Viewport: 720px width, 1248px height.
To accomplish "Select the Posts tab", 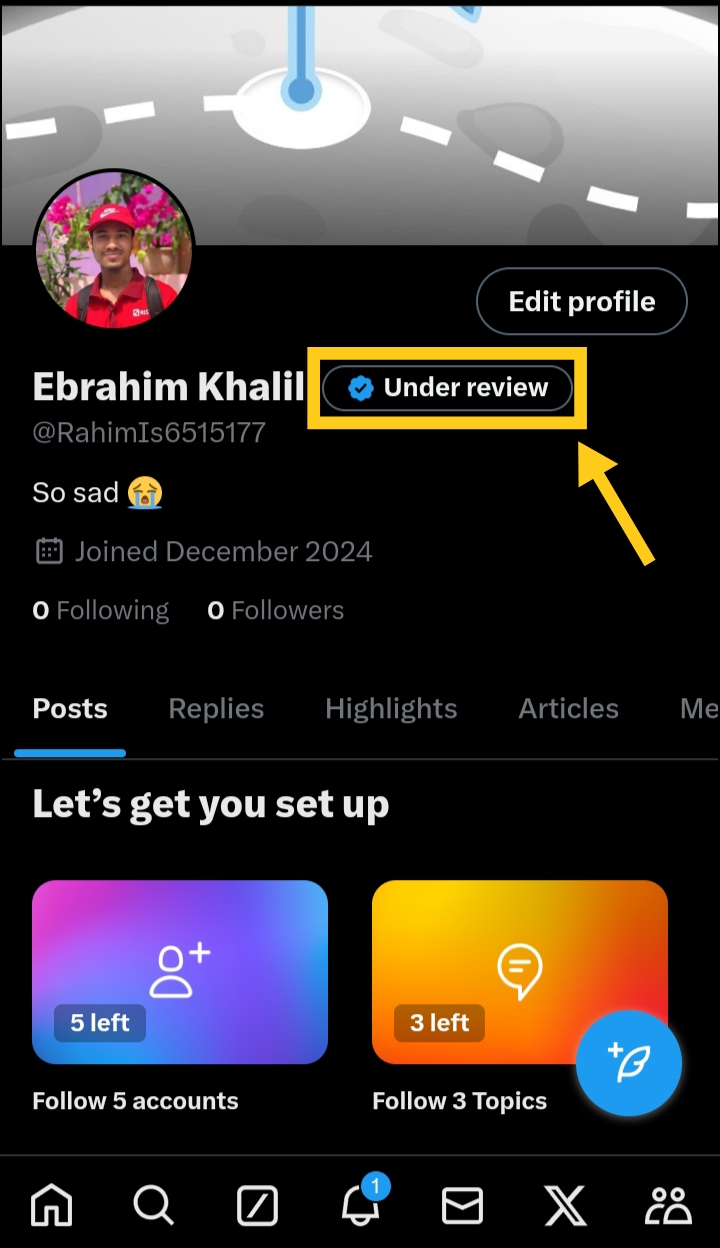I will click(70, 709).
